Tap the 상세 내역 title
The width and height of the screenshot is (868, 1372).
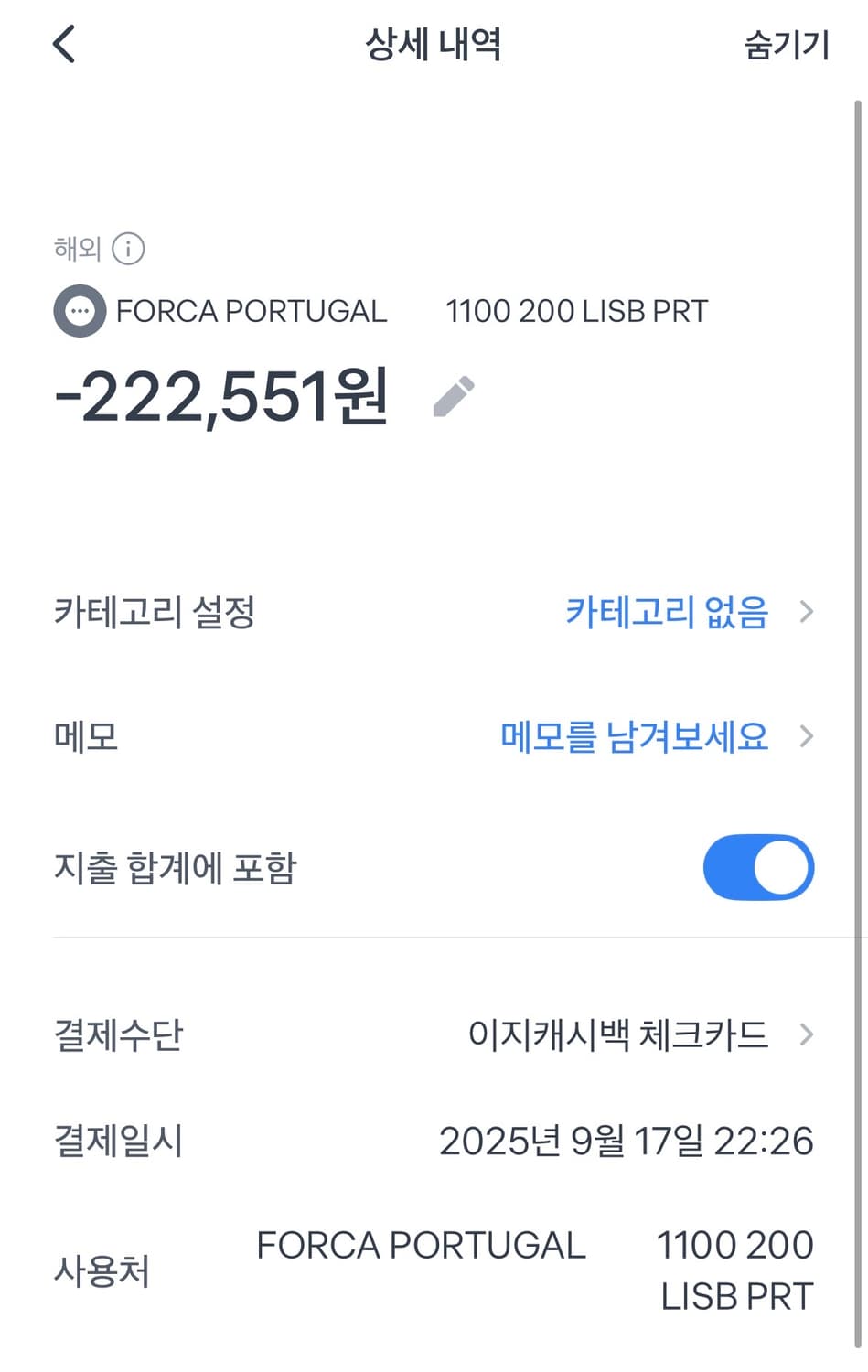point(434,46)
